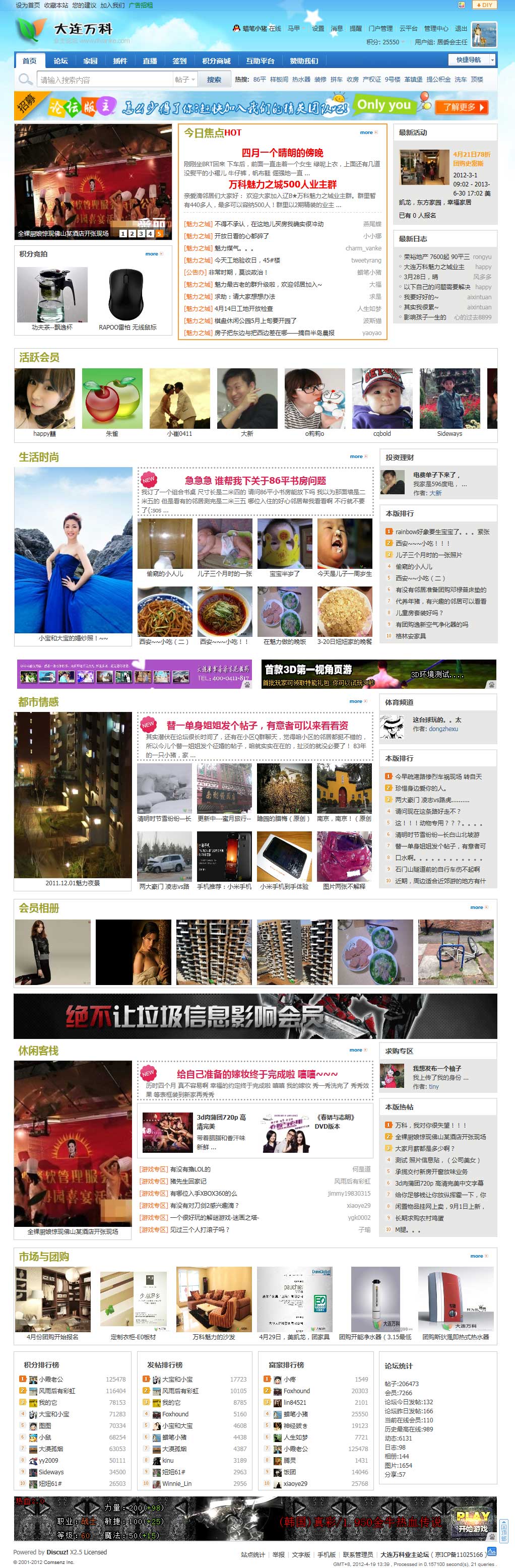The height and width of the screenshot is (1568, 515).
Task: Tap the 搜索 button
Action: pyautogui.click(x=214, y=80)
